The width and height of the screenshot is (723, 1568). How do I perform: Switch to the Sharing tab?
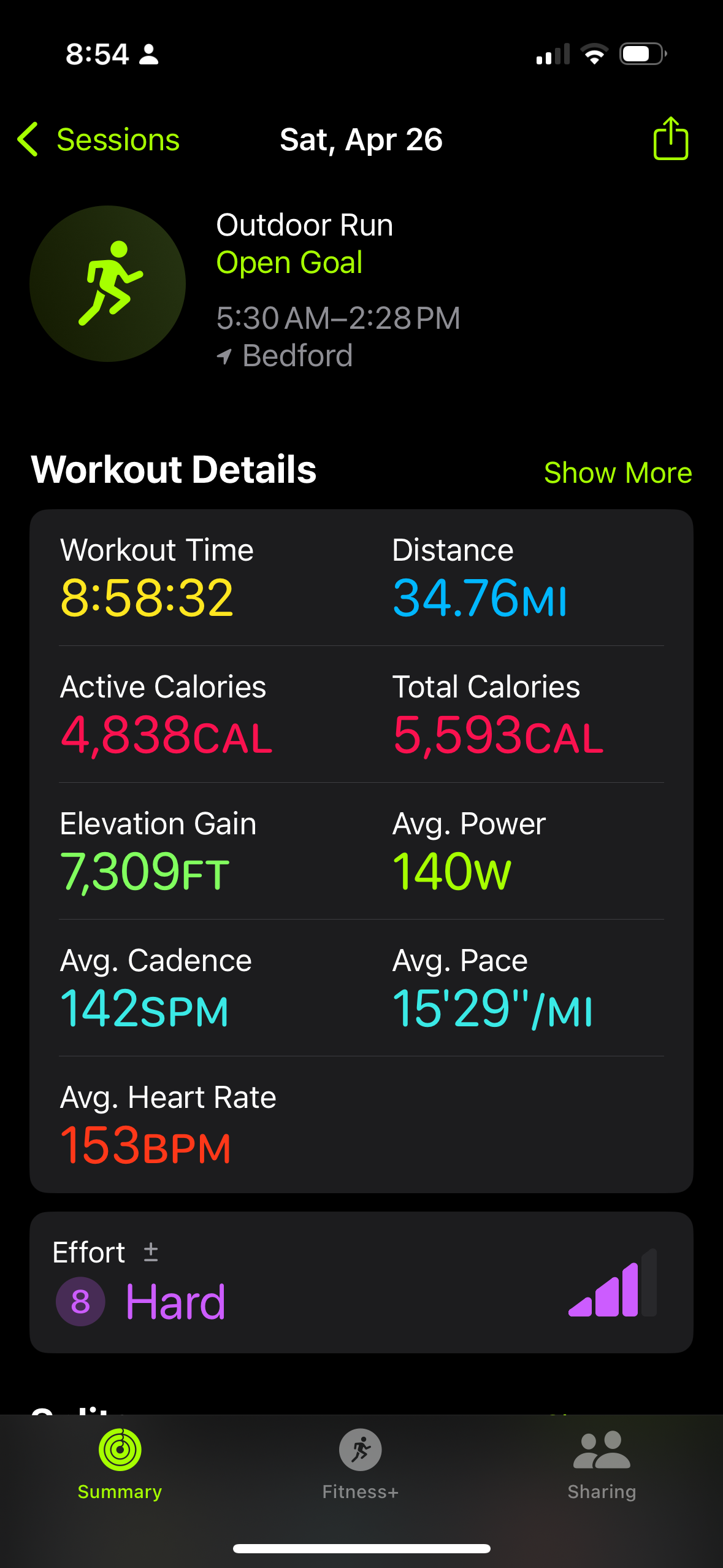click(602, 1464)
